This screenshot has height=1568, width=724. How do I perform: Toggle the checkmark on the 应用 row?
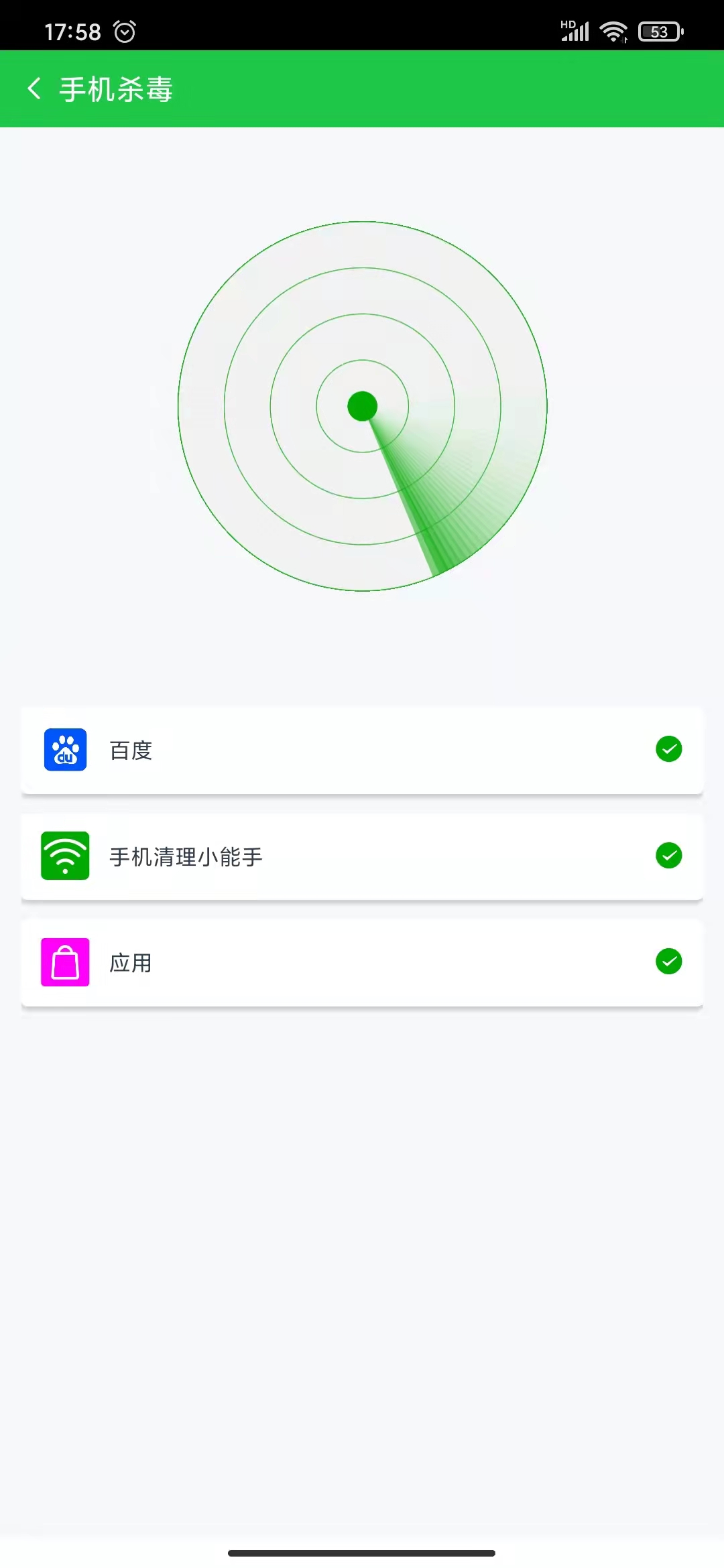[x=668, y=961]
